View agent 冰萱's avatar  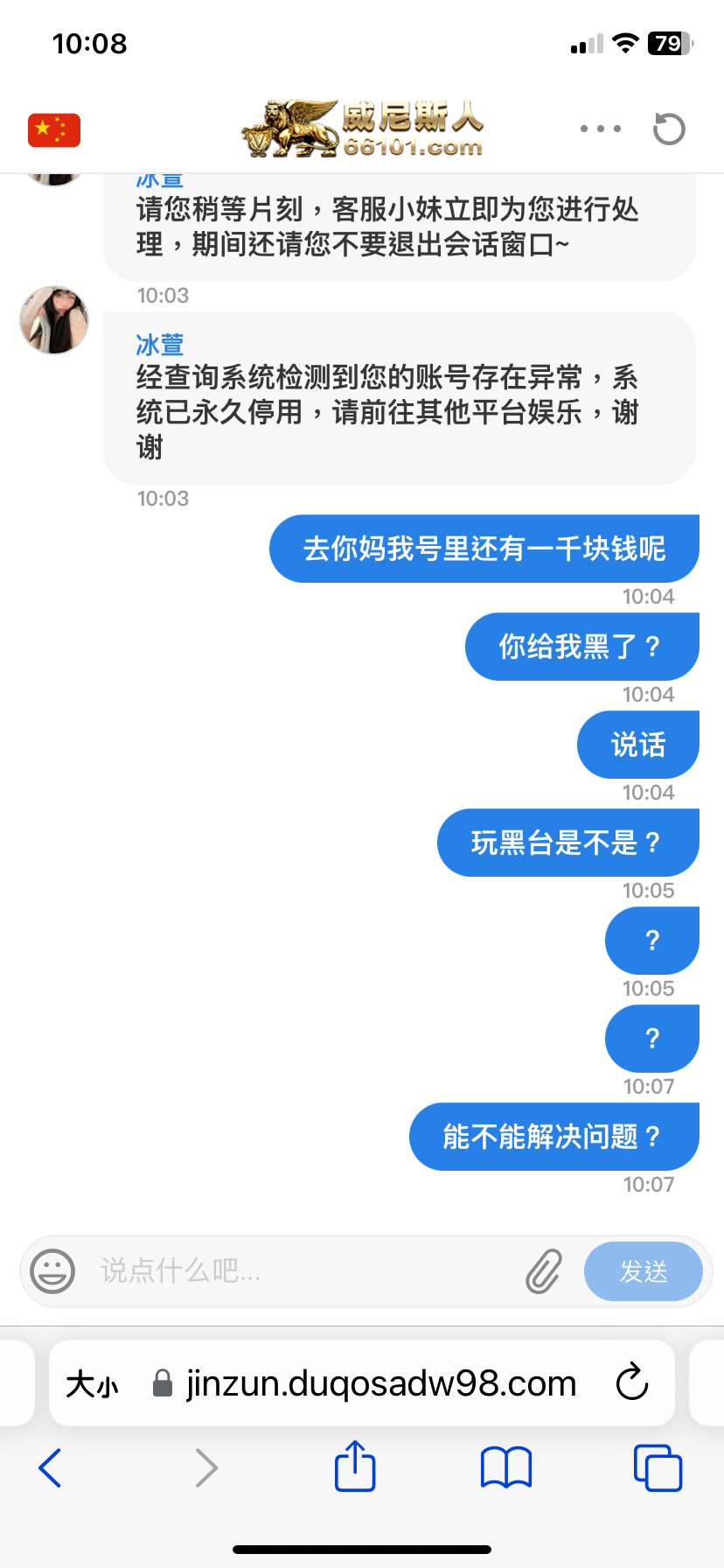point(54,319)
